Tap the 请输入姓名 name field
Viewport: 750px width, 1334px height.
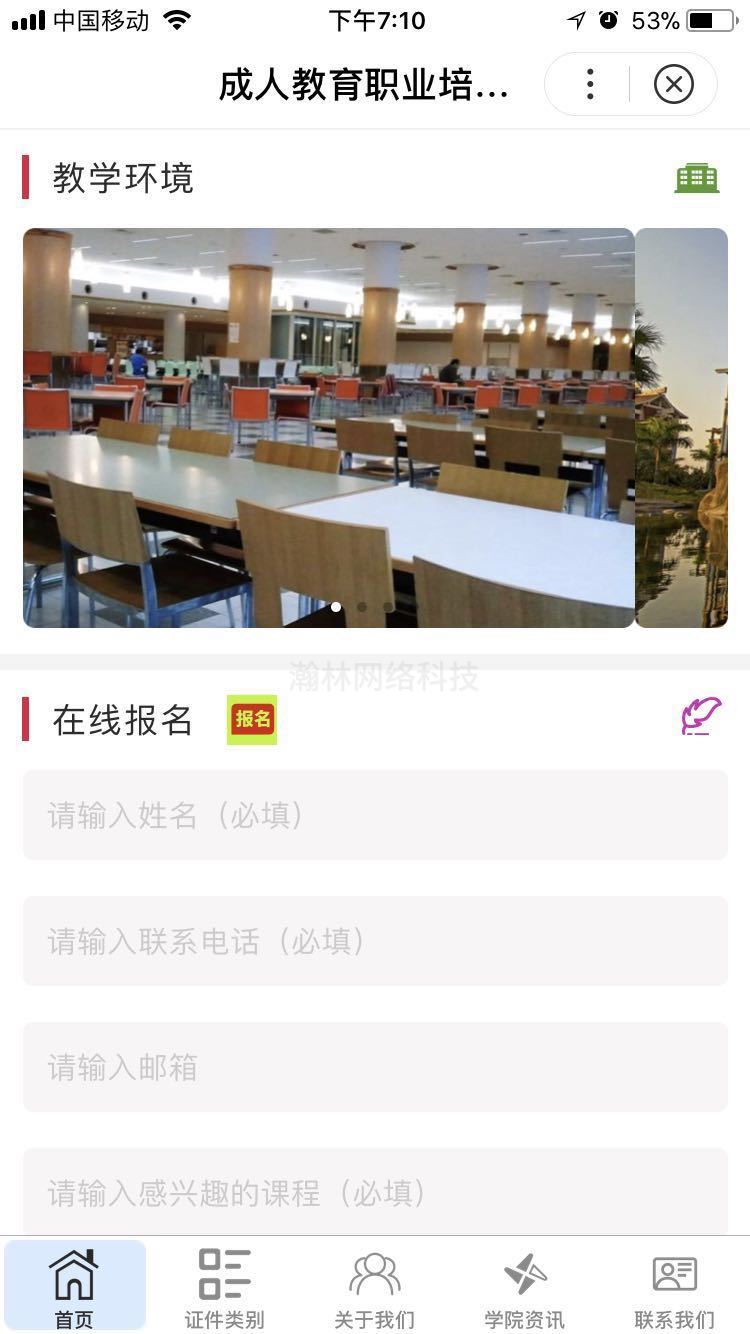pyautogui.click(x=375, y=815)
